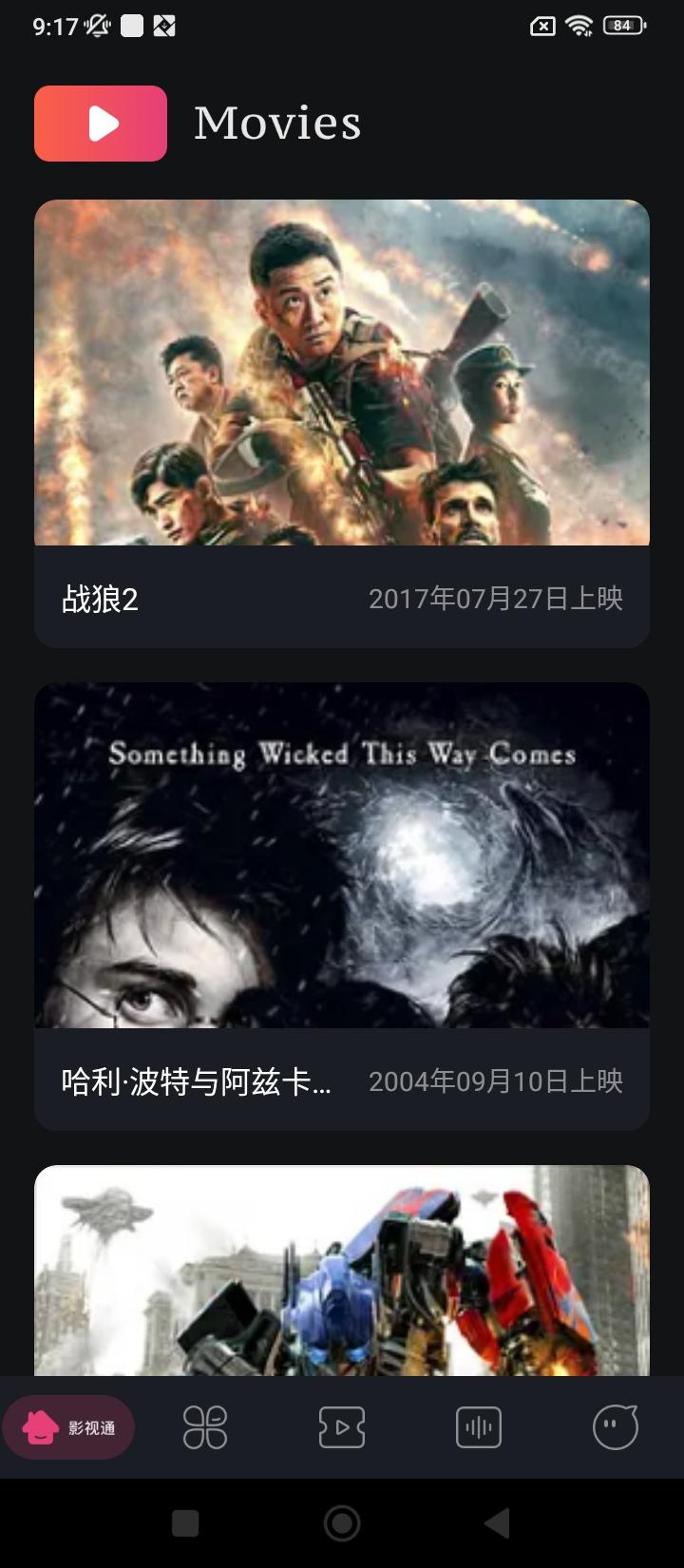Tap the 2017年07月27日上映 release date
684x1568 pixels.
click(x=496, y=601)
